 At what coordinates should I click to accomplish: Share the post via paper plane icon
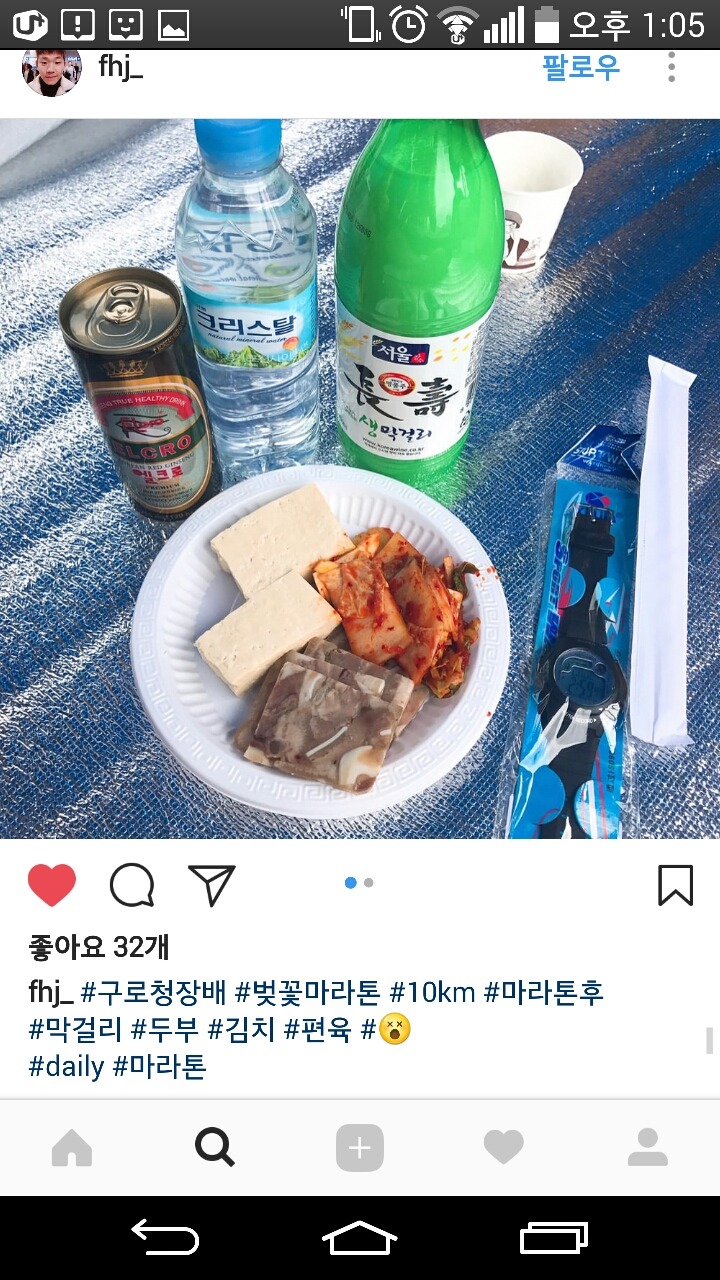pyautogui.click(x=211, y=885)
